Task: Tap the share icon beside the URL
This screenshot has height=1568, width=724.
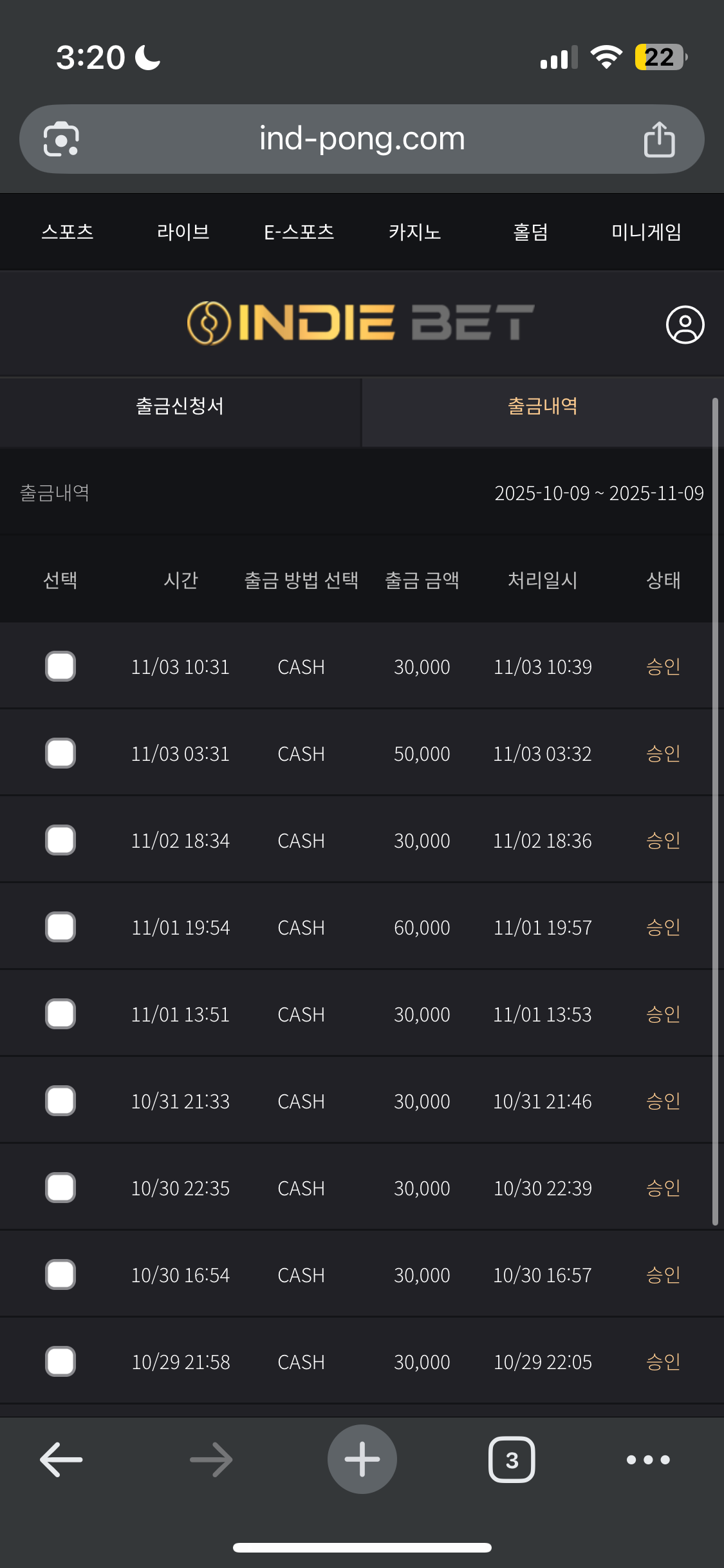Action: 659,138
